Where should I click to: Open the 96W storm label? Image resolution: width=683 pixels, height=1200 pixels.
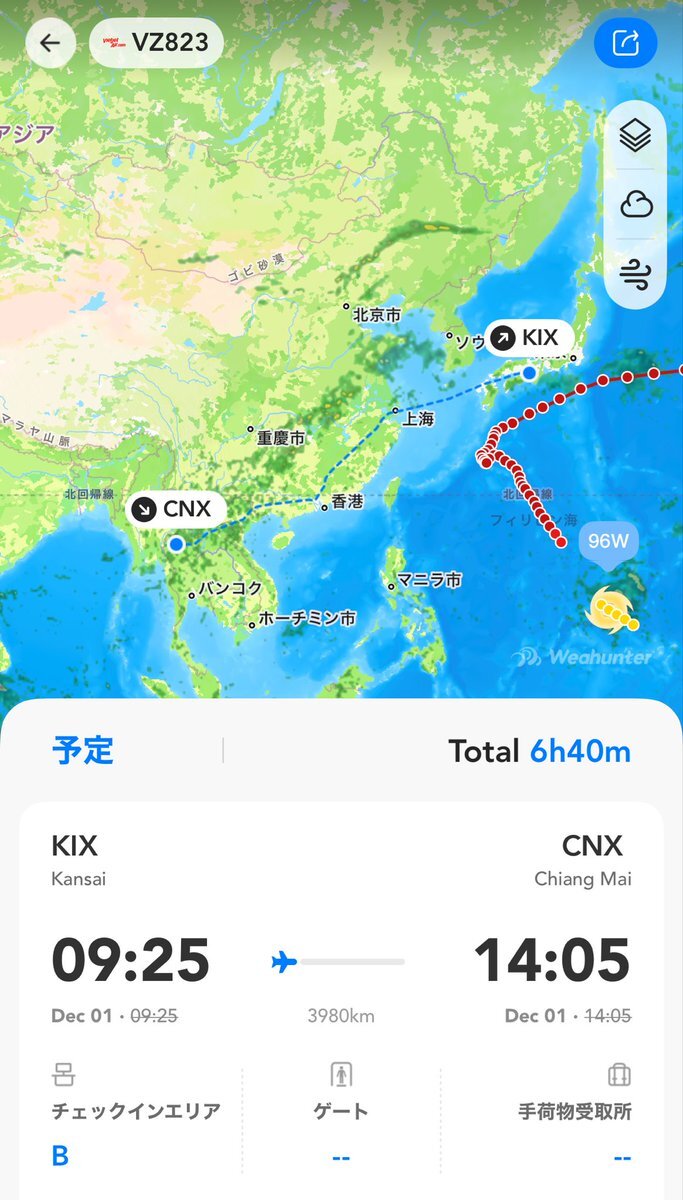click(608, 543)
